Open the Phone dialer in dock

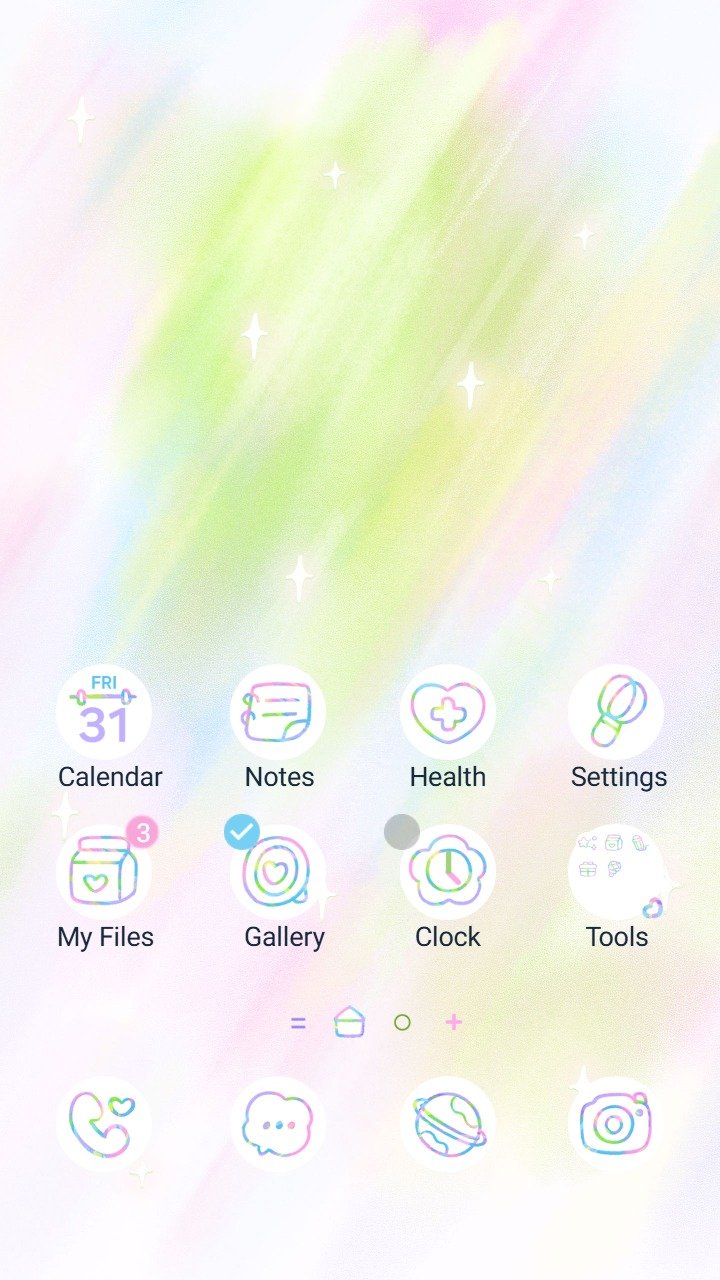(104, 1124)
